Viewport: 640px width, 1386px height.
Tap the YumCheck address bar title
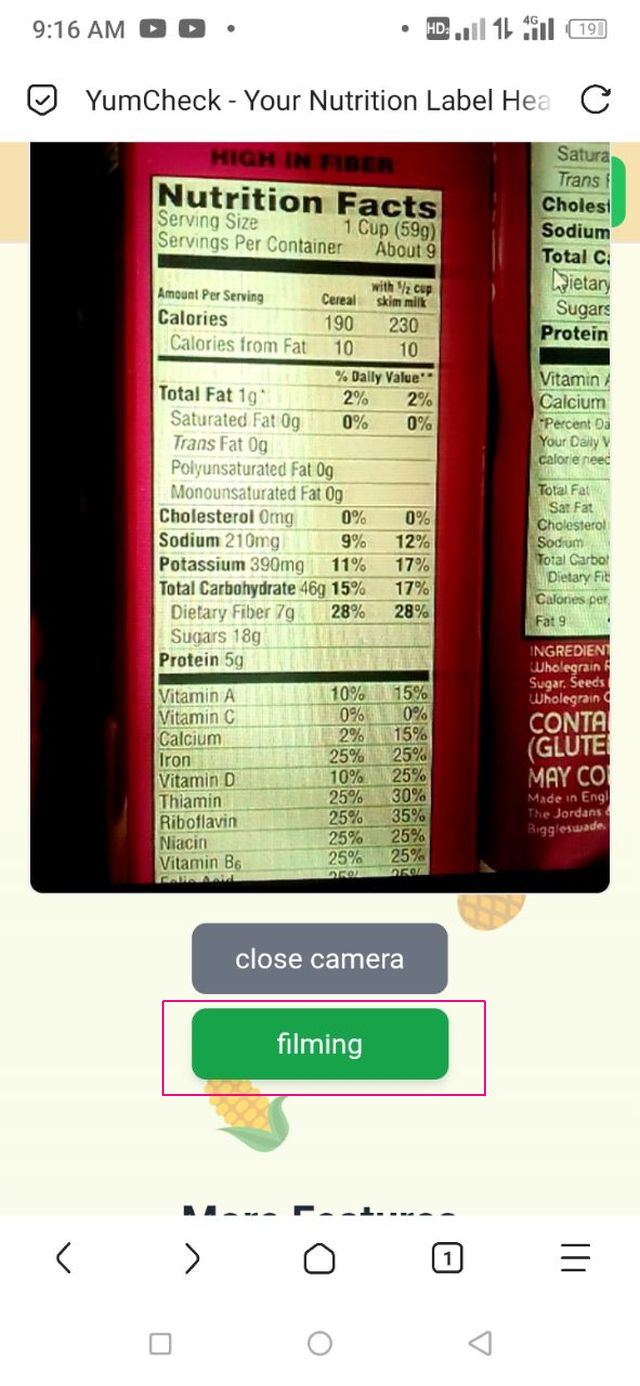[x=318, y=100]
